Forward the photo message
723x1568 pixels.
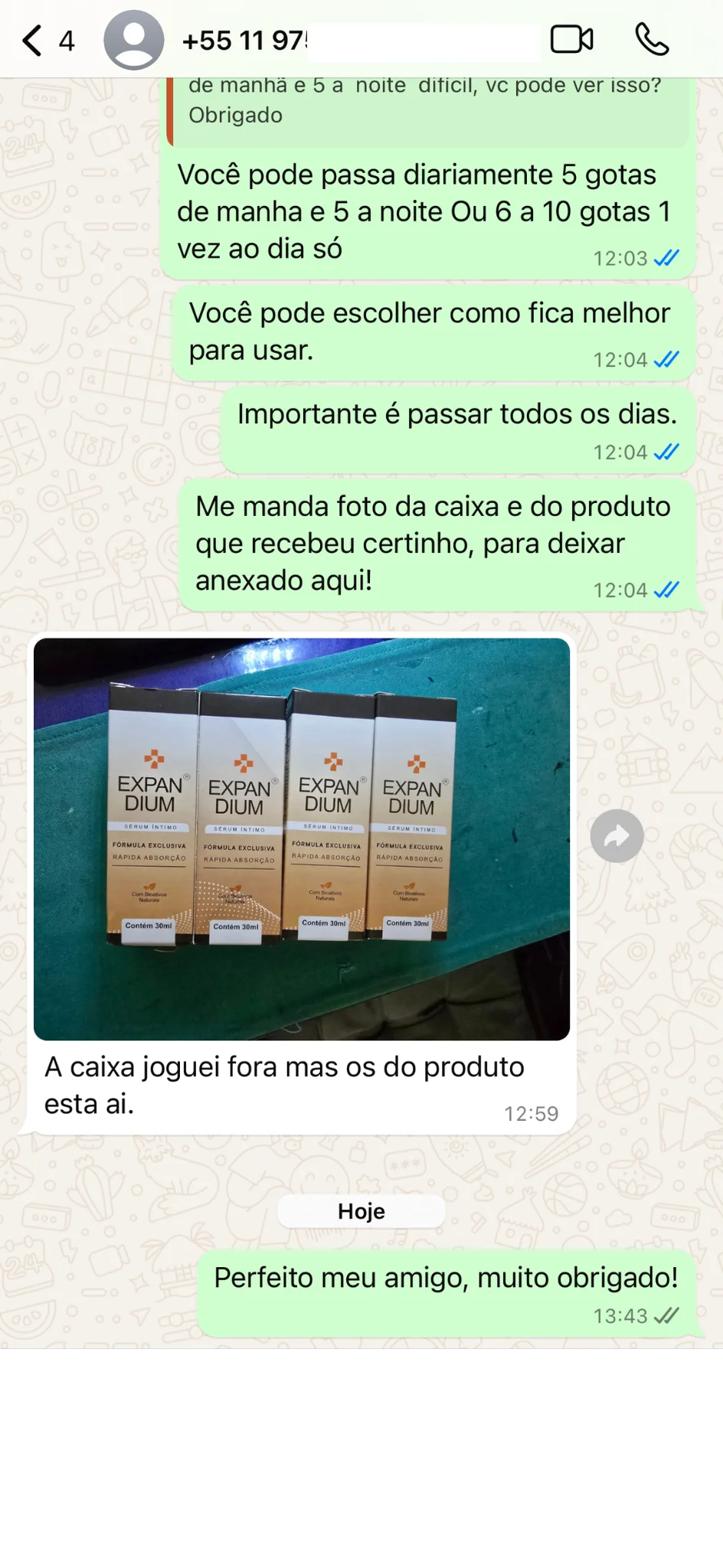tap(617, 836)
